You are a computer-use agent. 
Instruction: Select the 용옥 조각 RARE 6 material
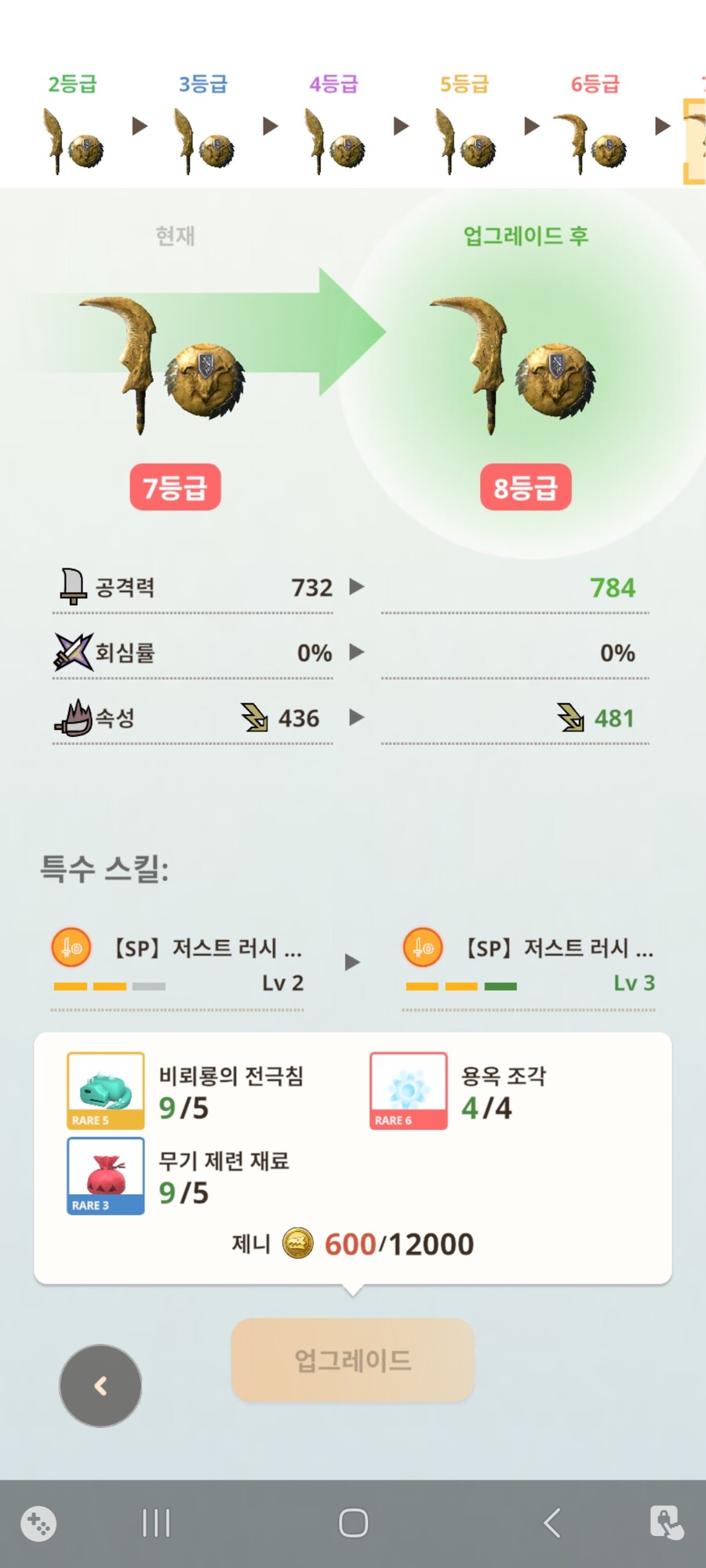(407, 1091)
